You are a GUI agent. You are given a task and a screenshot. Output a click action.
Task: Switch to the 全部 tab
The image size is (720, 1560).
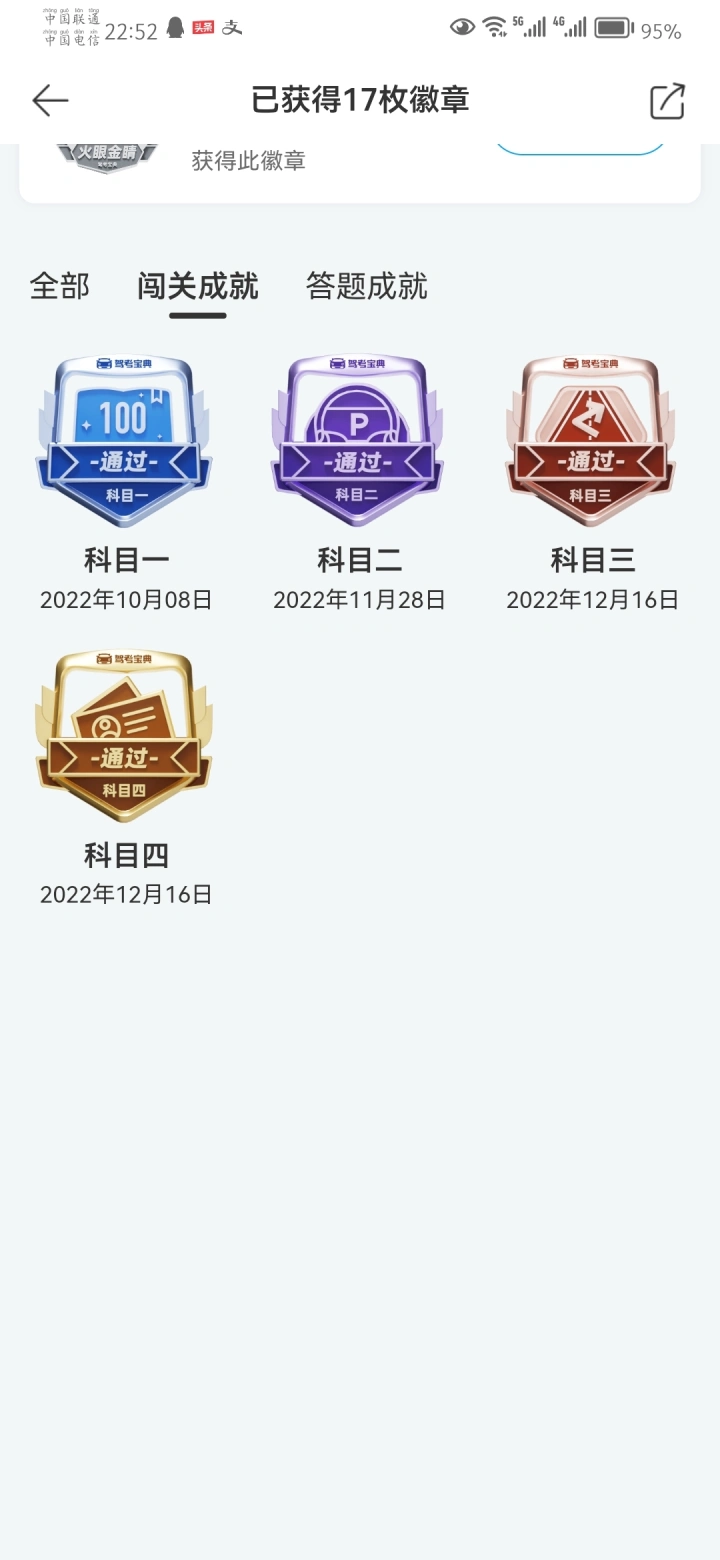coord(60,287)
